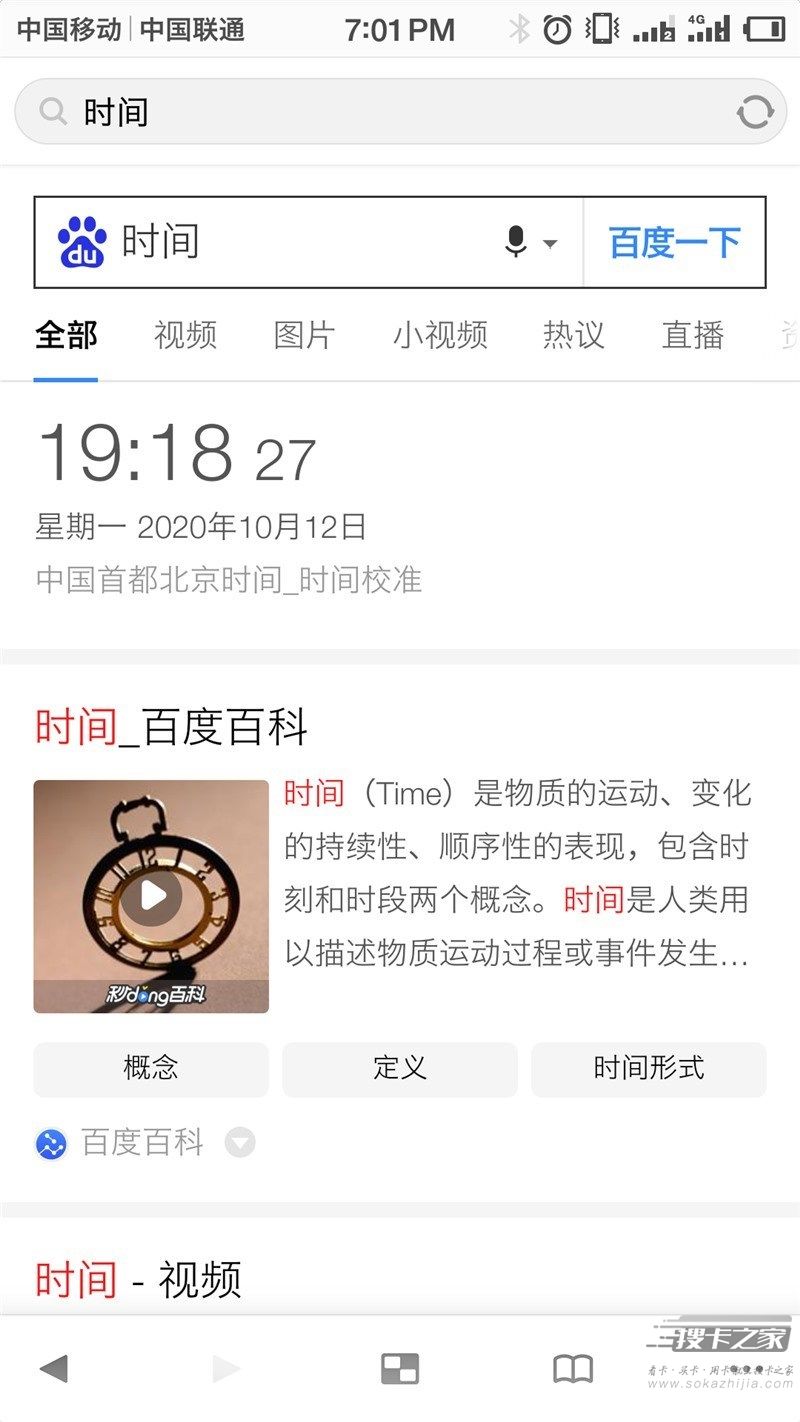Switch to the 热议 tab
Viewport: 800px width, 1422px height.
pos(573,335)
